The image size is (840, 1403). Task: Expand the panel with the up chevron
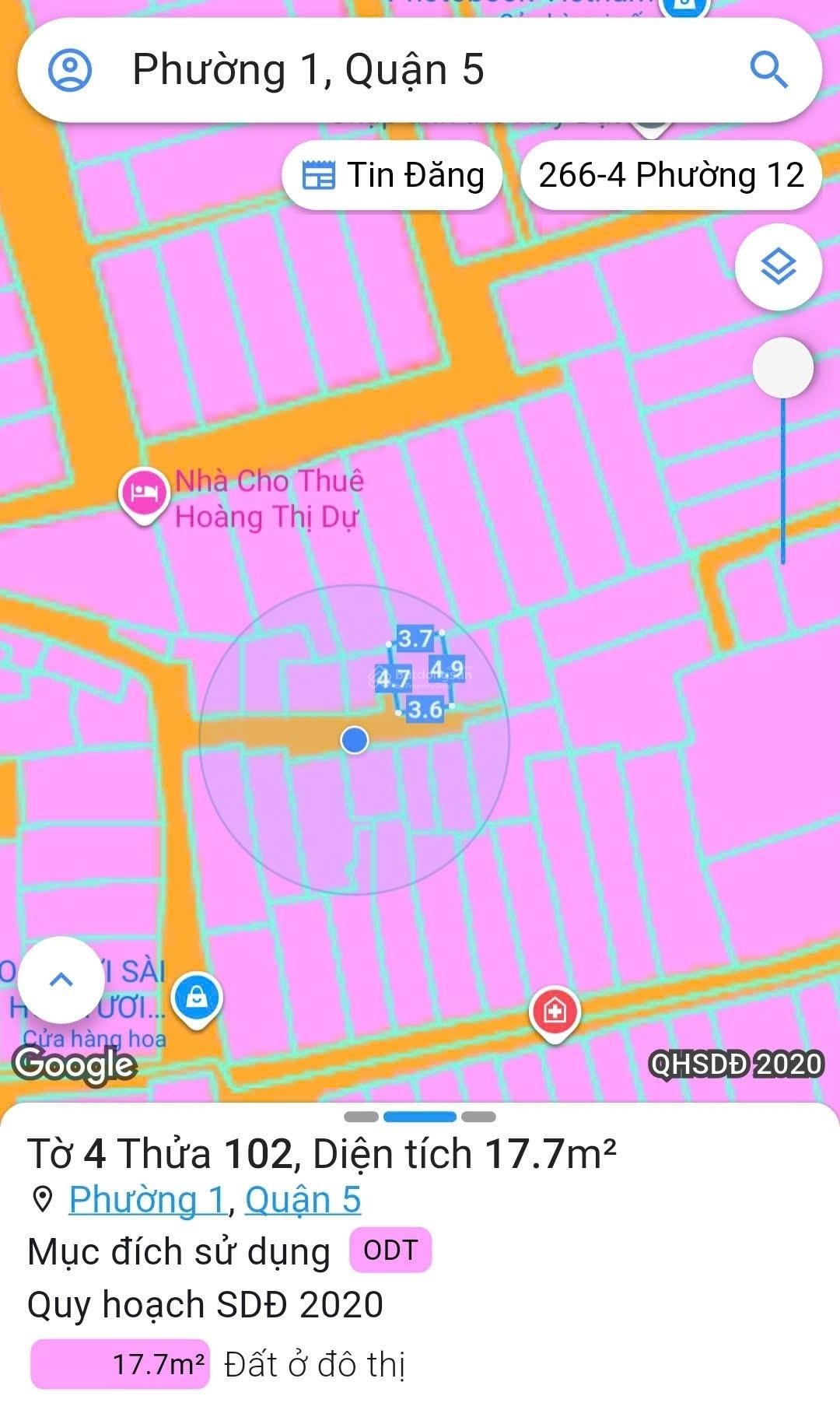click(x=61, y=979)
